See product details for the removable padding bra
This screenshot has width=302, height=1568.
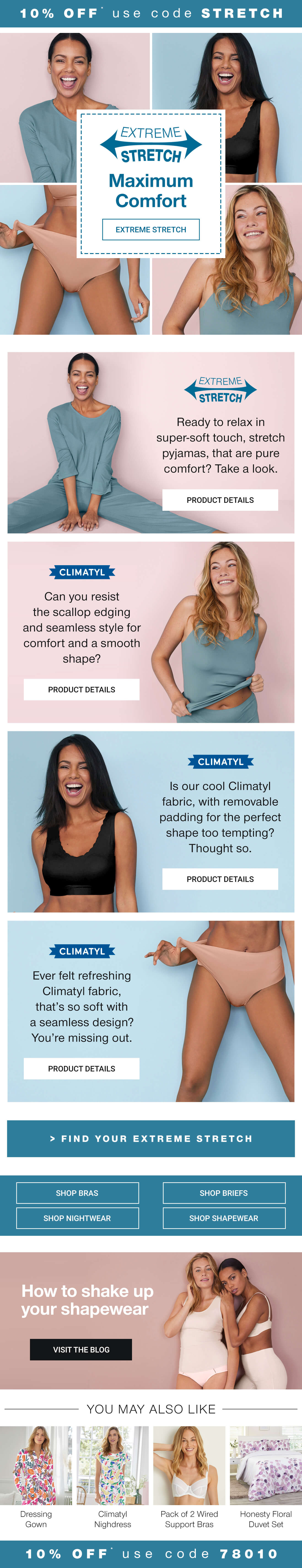[x=220, y=878]
